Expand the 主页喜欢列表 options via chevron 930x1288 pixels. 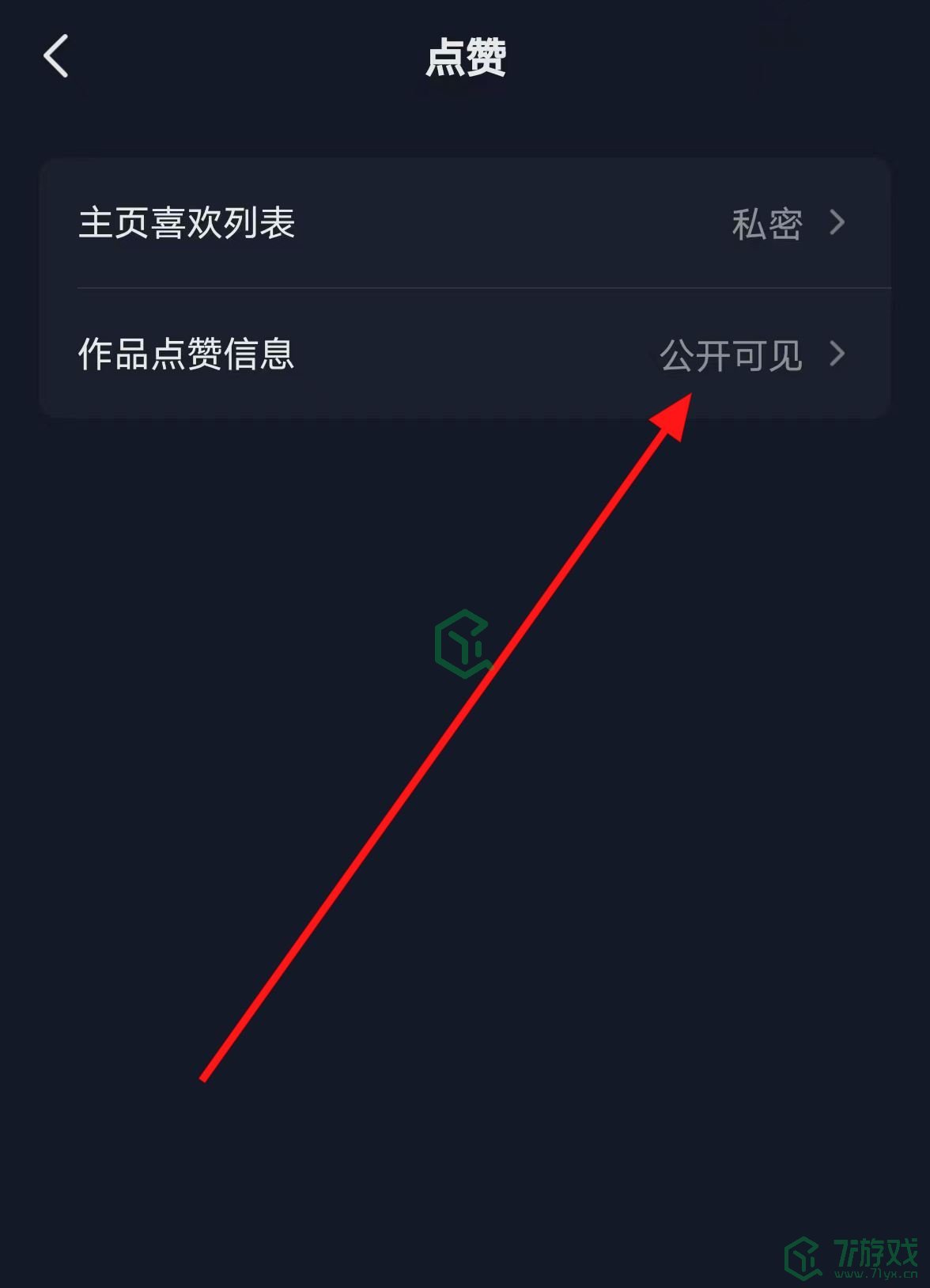tap(840, 225)
